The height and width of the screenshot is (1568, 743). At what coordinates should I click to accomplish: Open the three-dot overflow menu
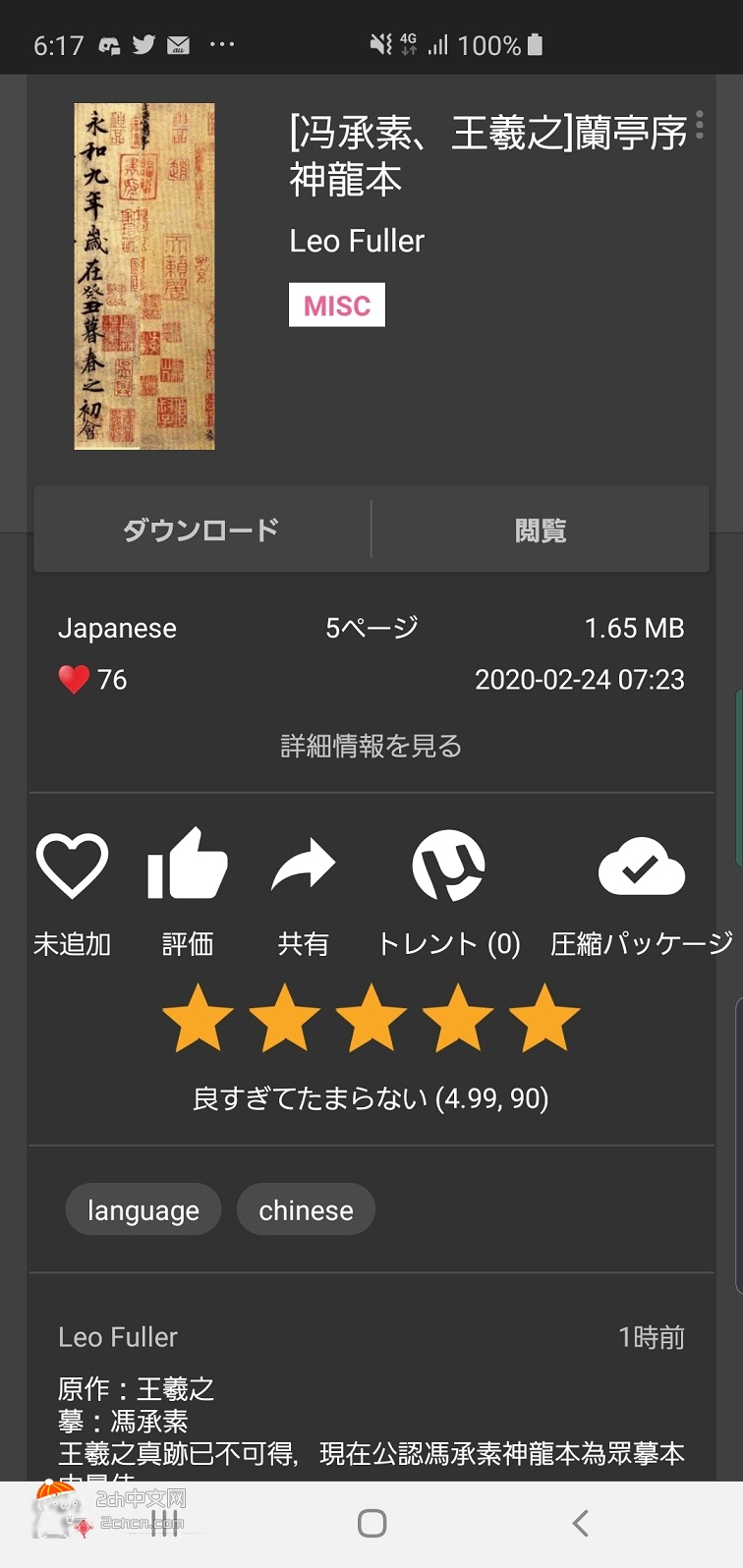pos(700,126)
